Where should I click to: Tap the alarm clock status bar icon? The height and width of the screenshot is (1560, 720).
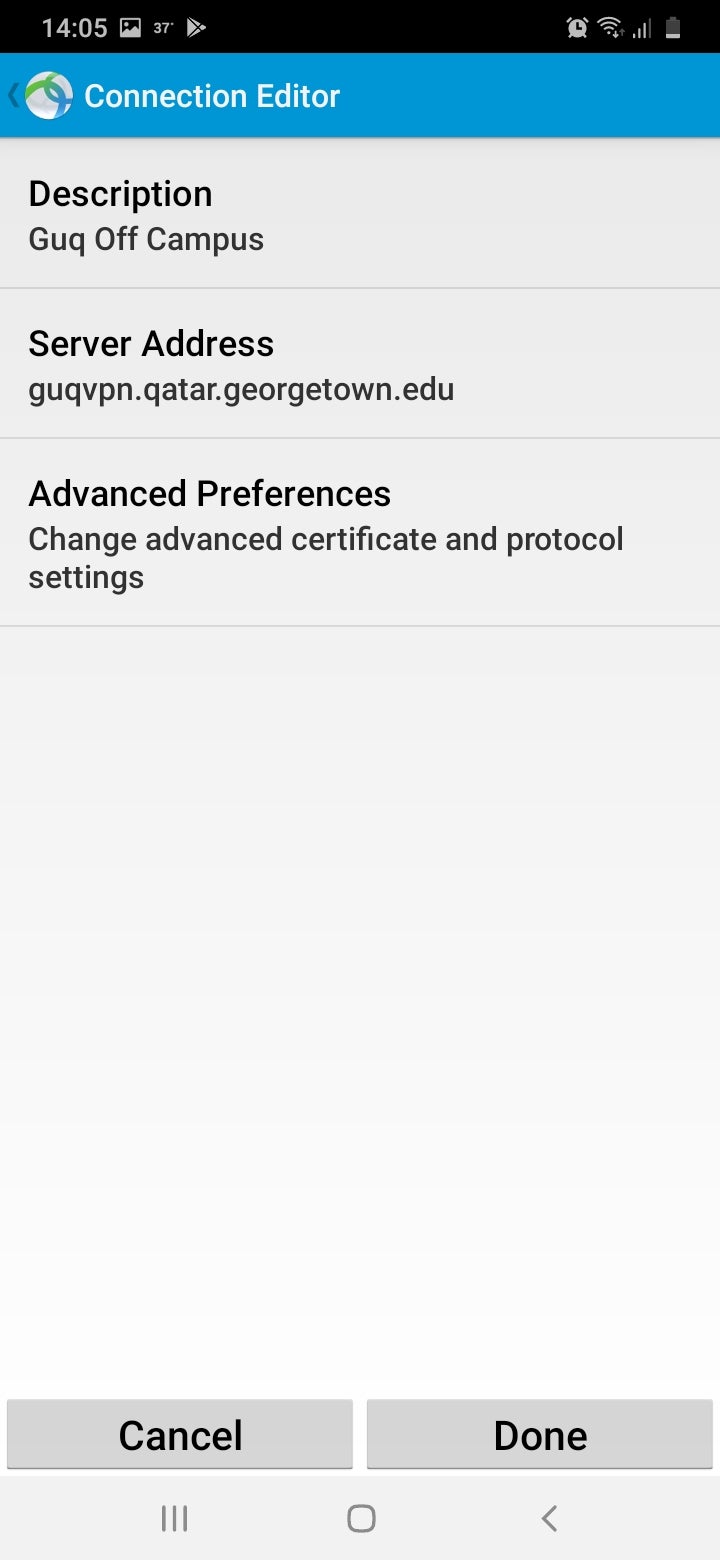pyautogui.click(x=577, y=27)
